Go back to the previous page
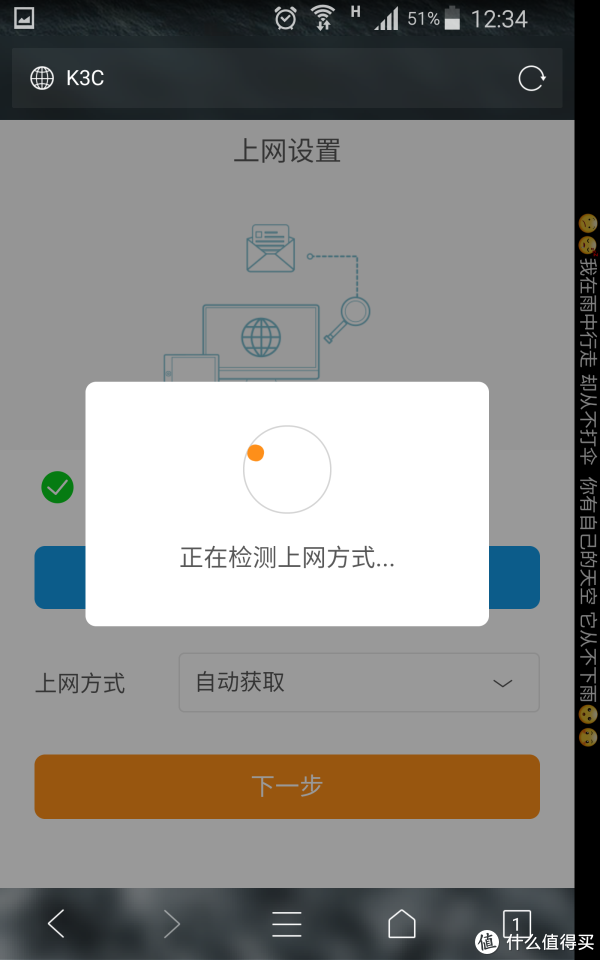This screenshot has width=600, height=960. click(x=56, y=923)
